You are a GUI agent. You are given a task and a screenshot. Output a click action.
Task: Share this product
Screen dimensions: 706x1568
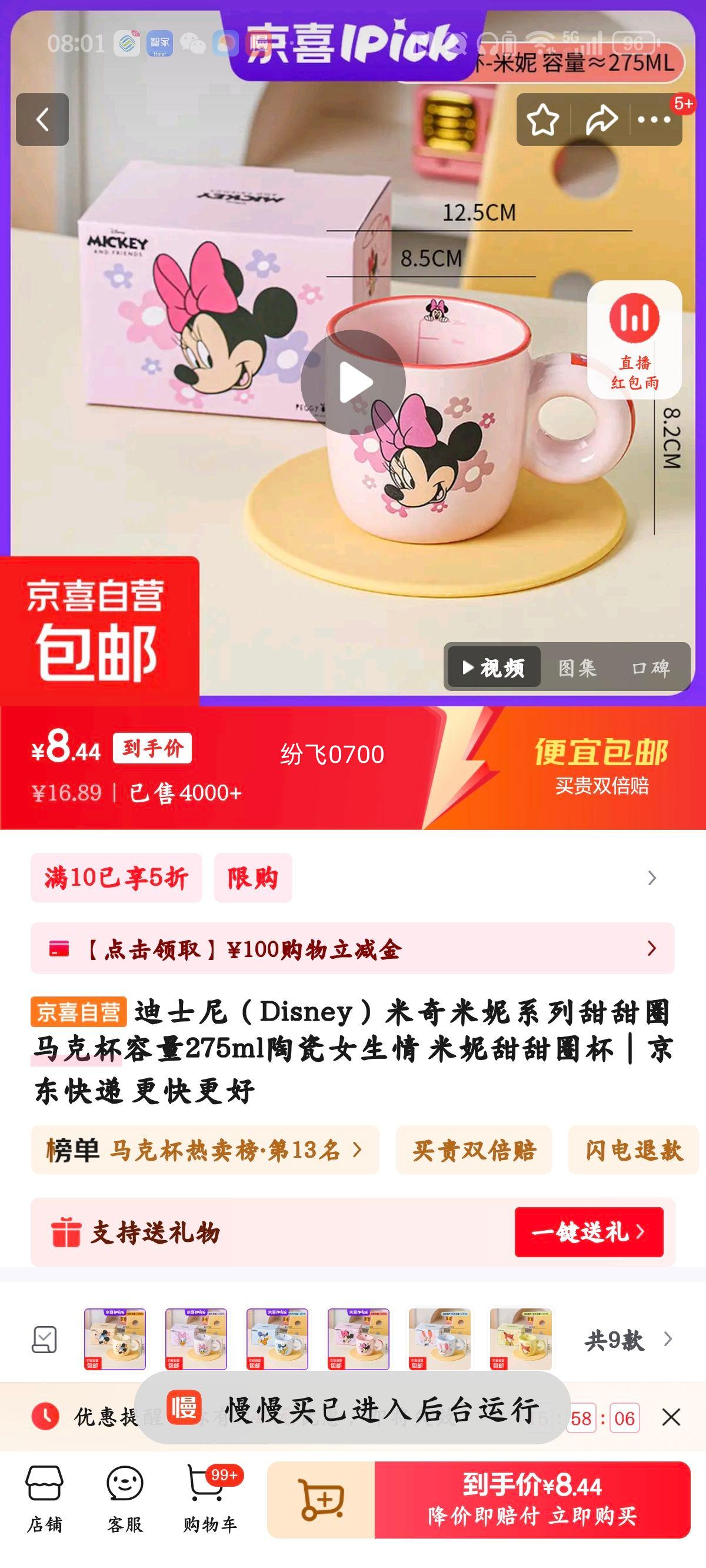tap(601, 119)
